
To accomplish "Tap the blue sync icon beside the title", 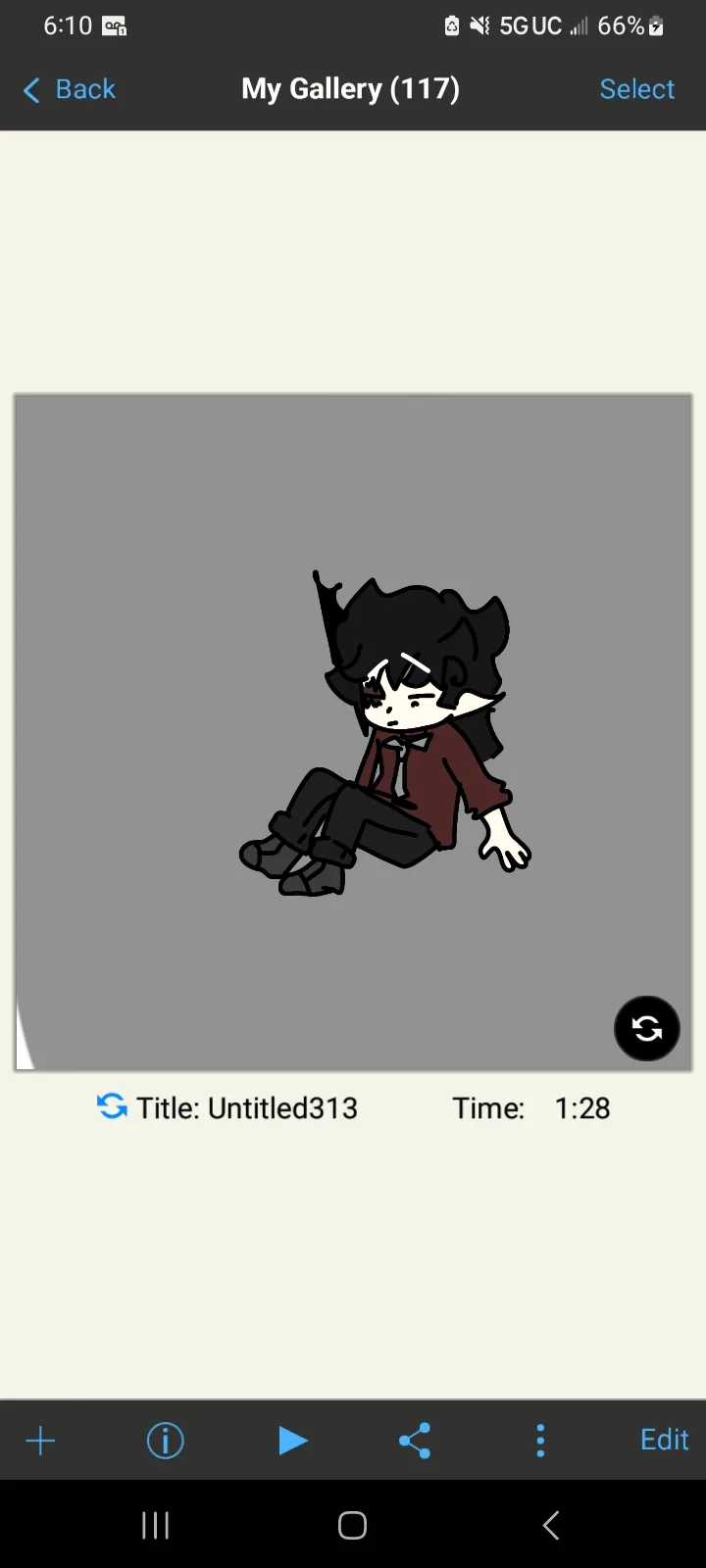I will 112,1106.
